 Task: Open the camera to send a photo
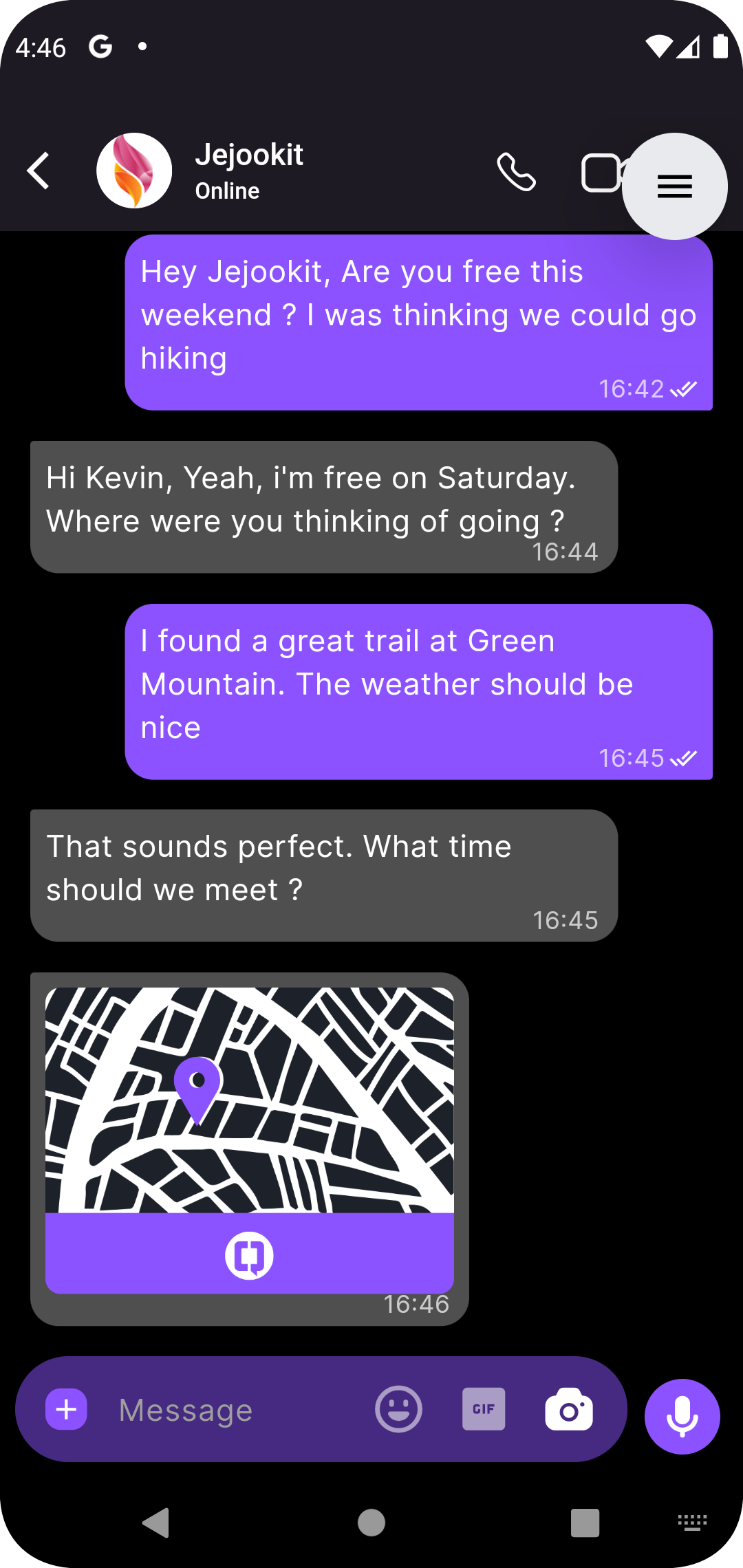[x=569, y=1410]
